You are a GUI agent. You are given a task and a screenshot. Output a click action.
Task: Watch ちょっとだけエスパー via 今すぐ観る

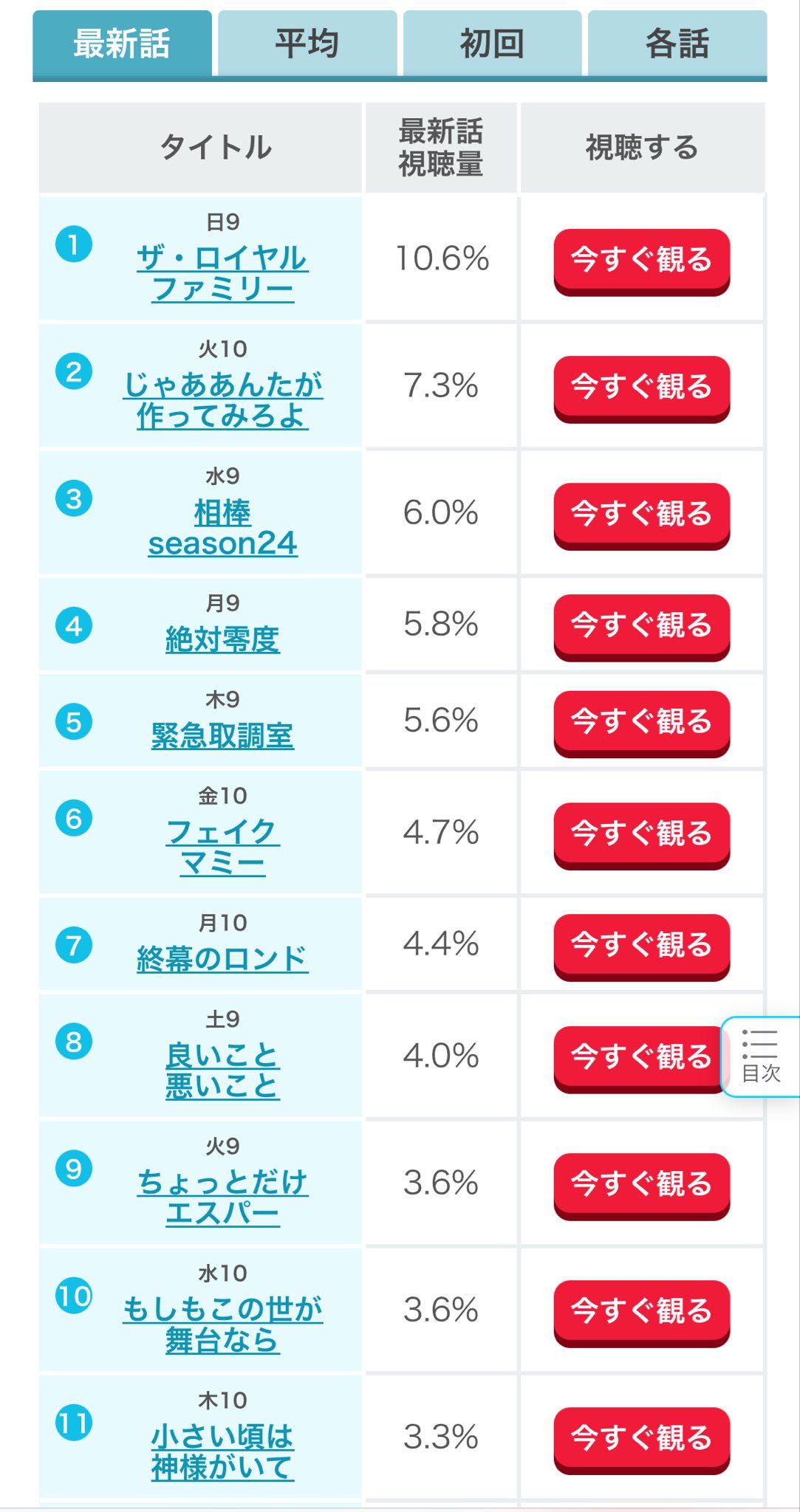(x=641, y=1184)
